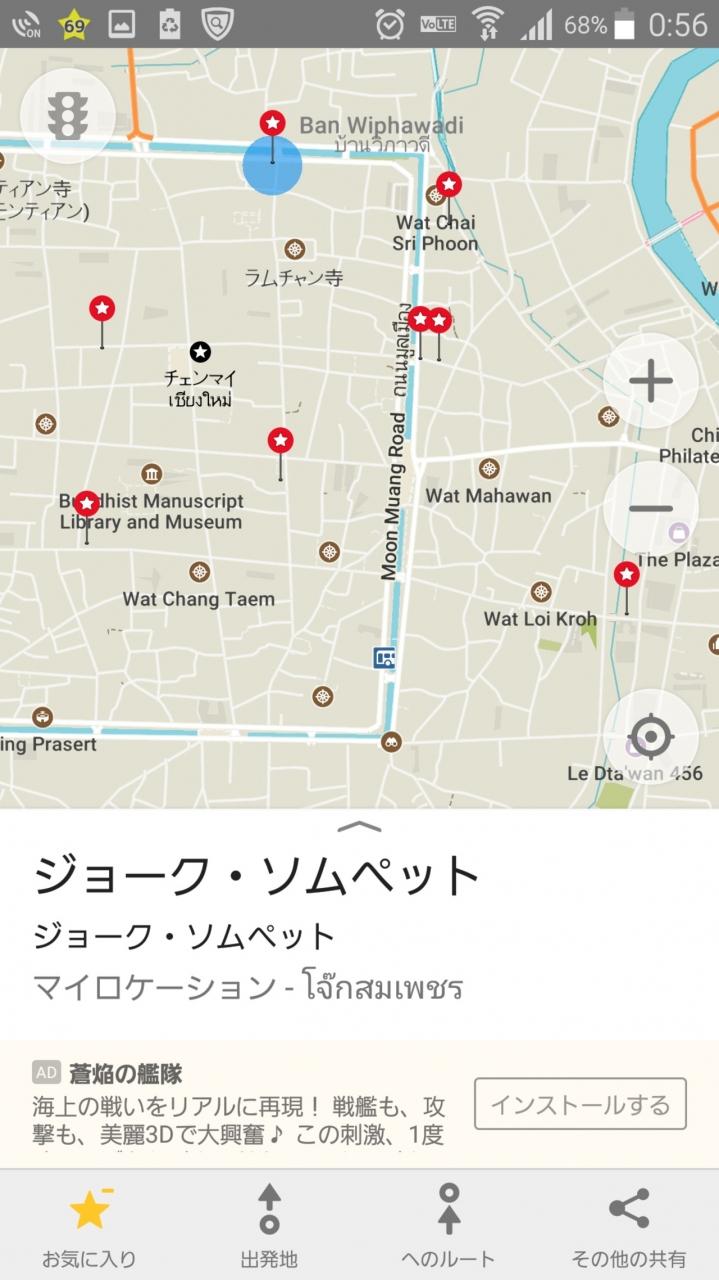The width and height of the screenshot is (719, 1280).
Task: Toggle お気に入り favorite star
Action: click(89, 1226)
